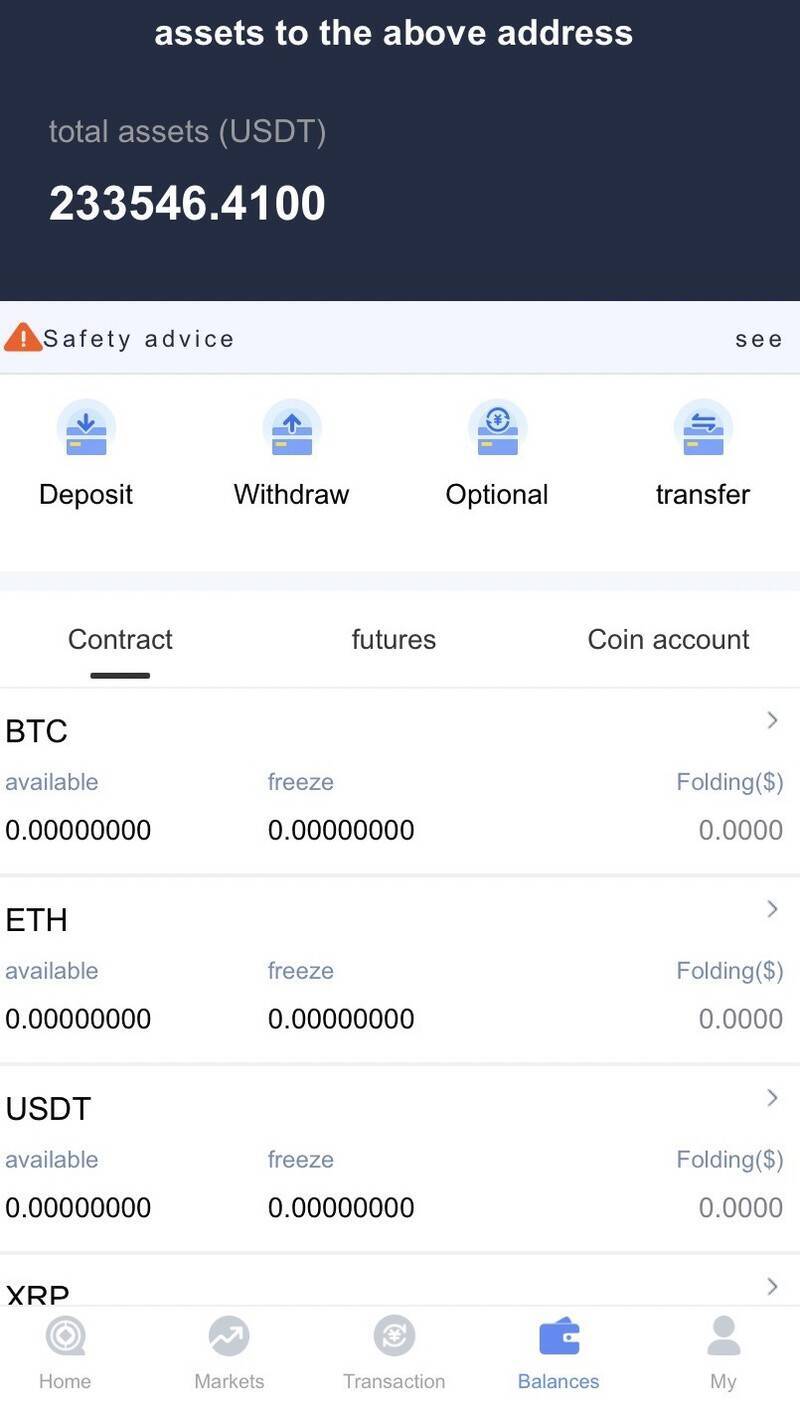
Task: Open the My profile tab
Action: coord(723,1354)
